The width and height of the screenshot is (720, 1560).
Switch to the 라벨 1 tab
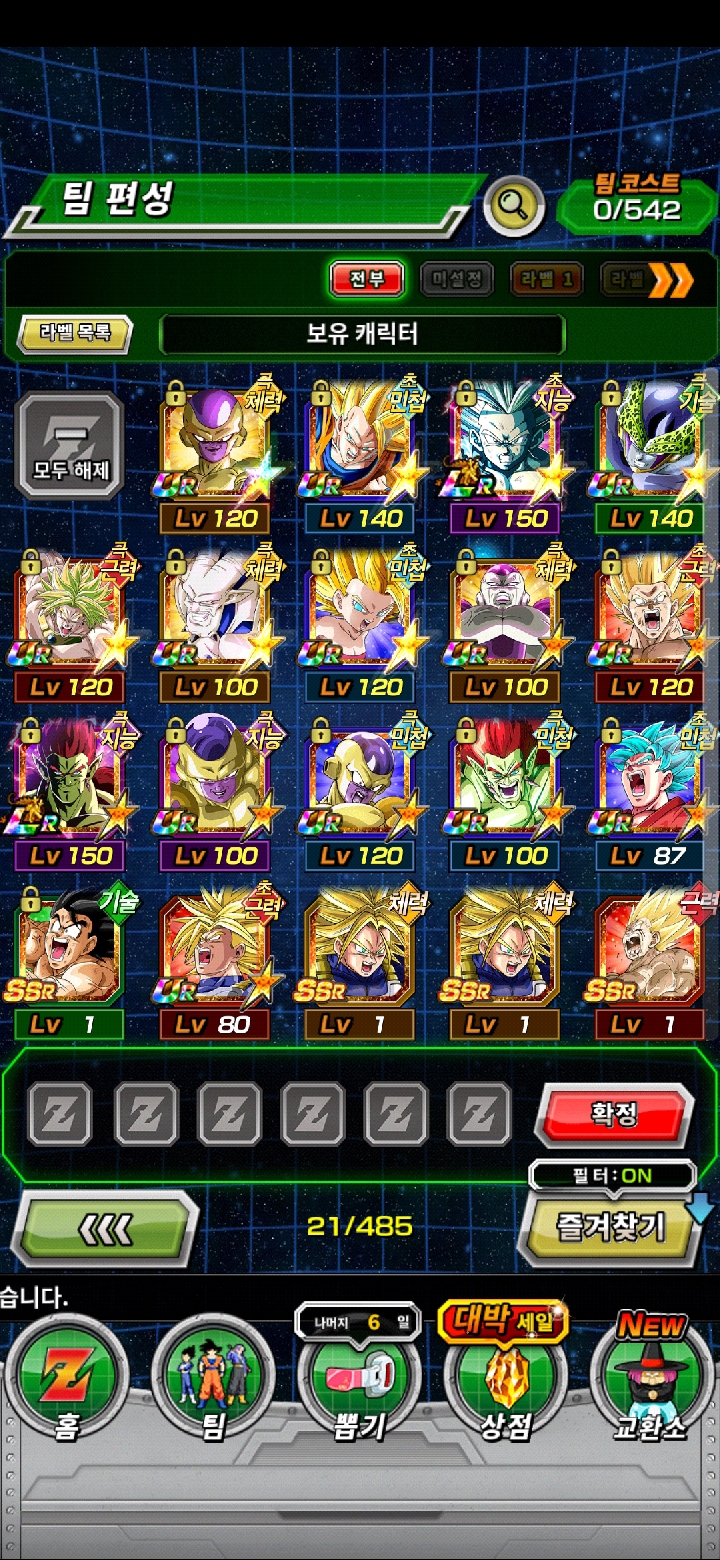pos(547,279)
